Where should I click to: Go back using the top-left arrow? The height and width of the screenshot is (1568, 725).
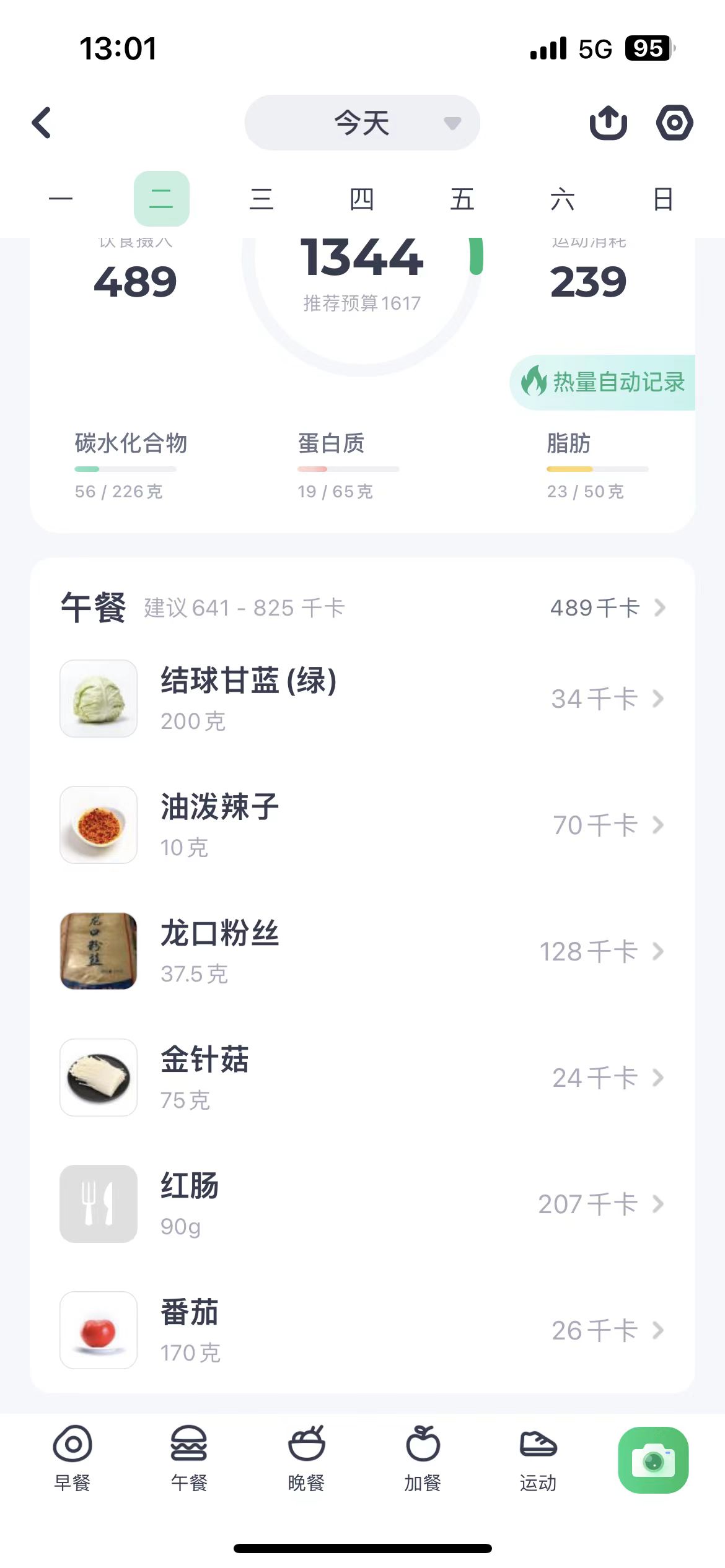pos(42,123)
